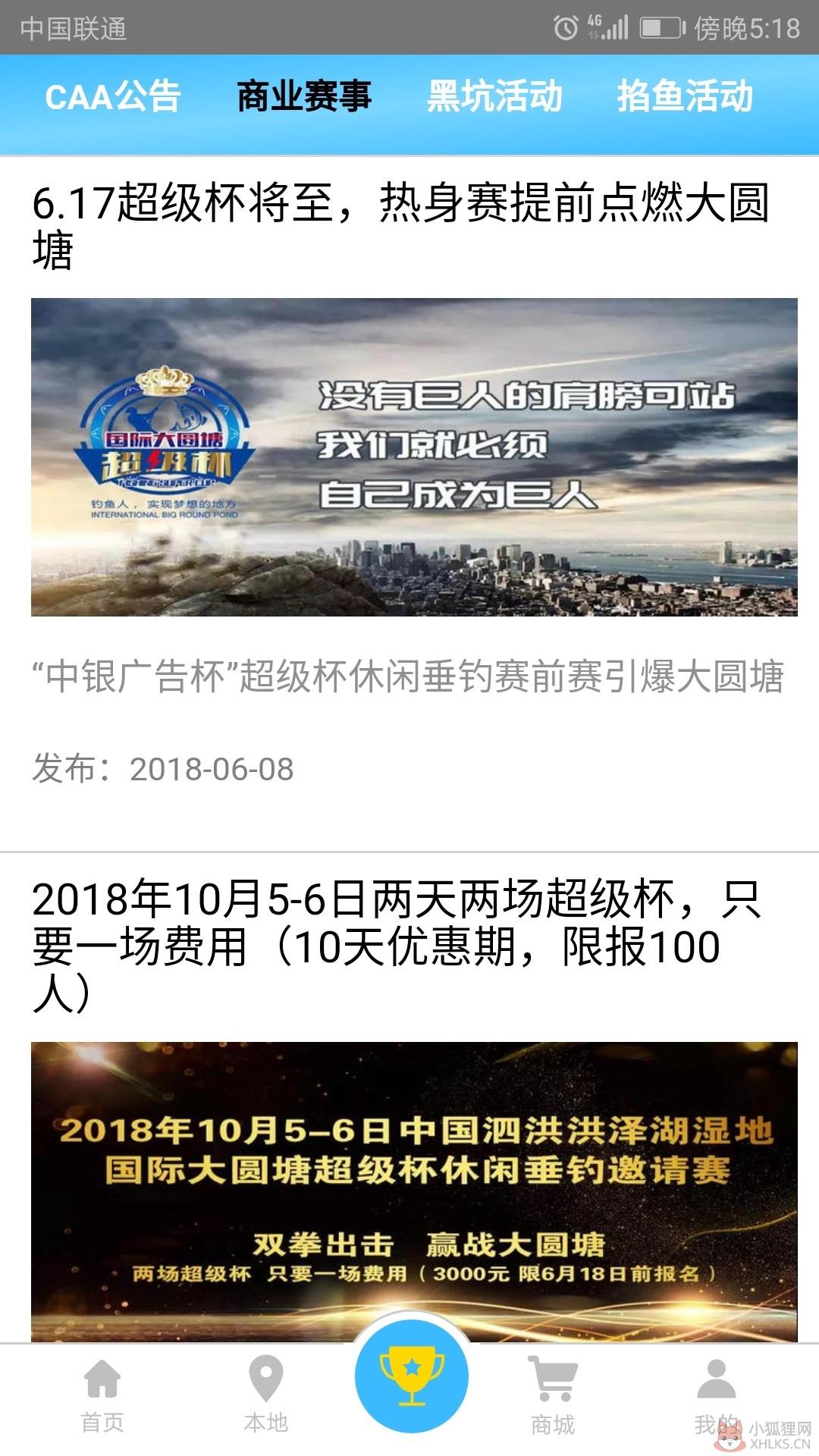Open the 黑坑活动 tab

click(494, 96)
